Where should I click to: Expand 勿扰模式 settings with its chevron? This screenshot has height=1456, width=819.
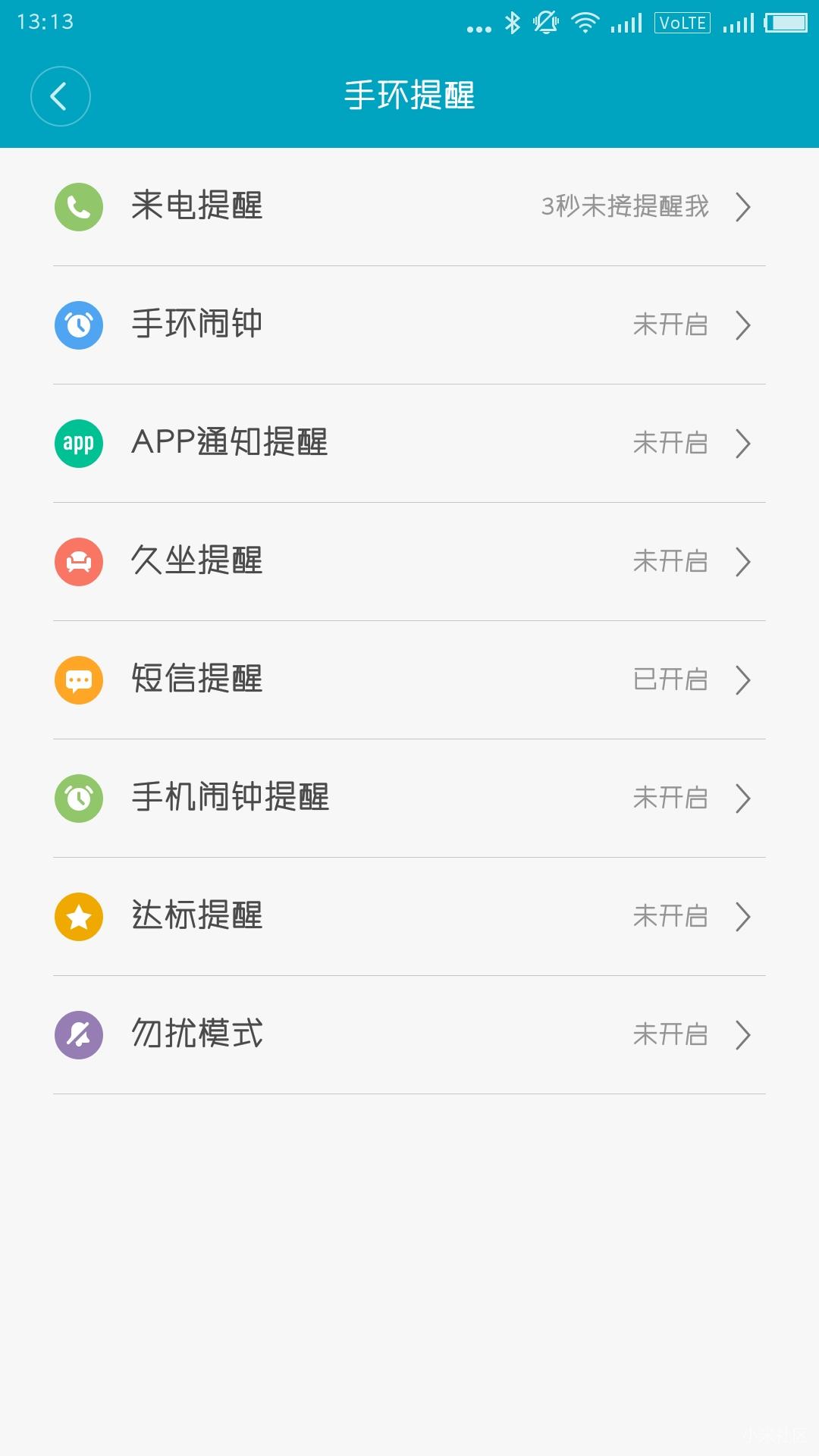pos(744,1034)
